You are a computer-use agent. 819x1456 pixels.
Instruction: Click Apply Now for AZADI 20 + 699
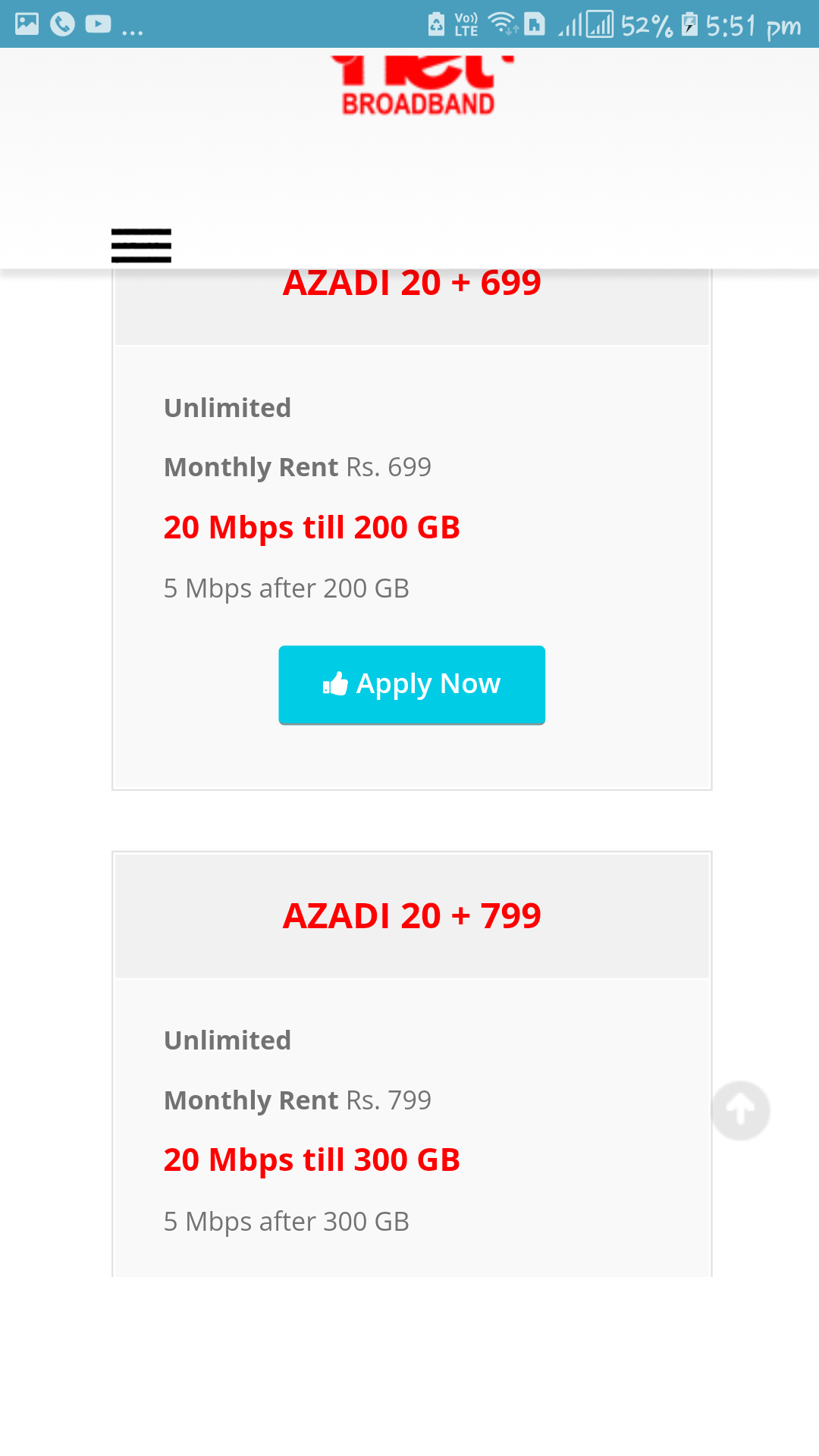click(x=412, y=684)
